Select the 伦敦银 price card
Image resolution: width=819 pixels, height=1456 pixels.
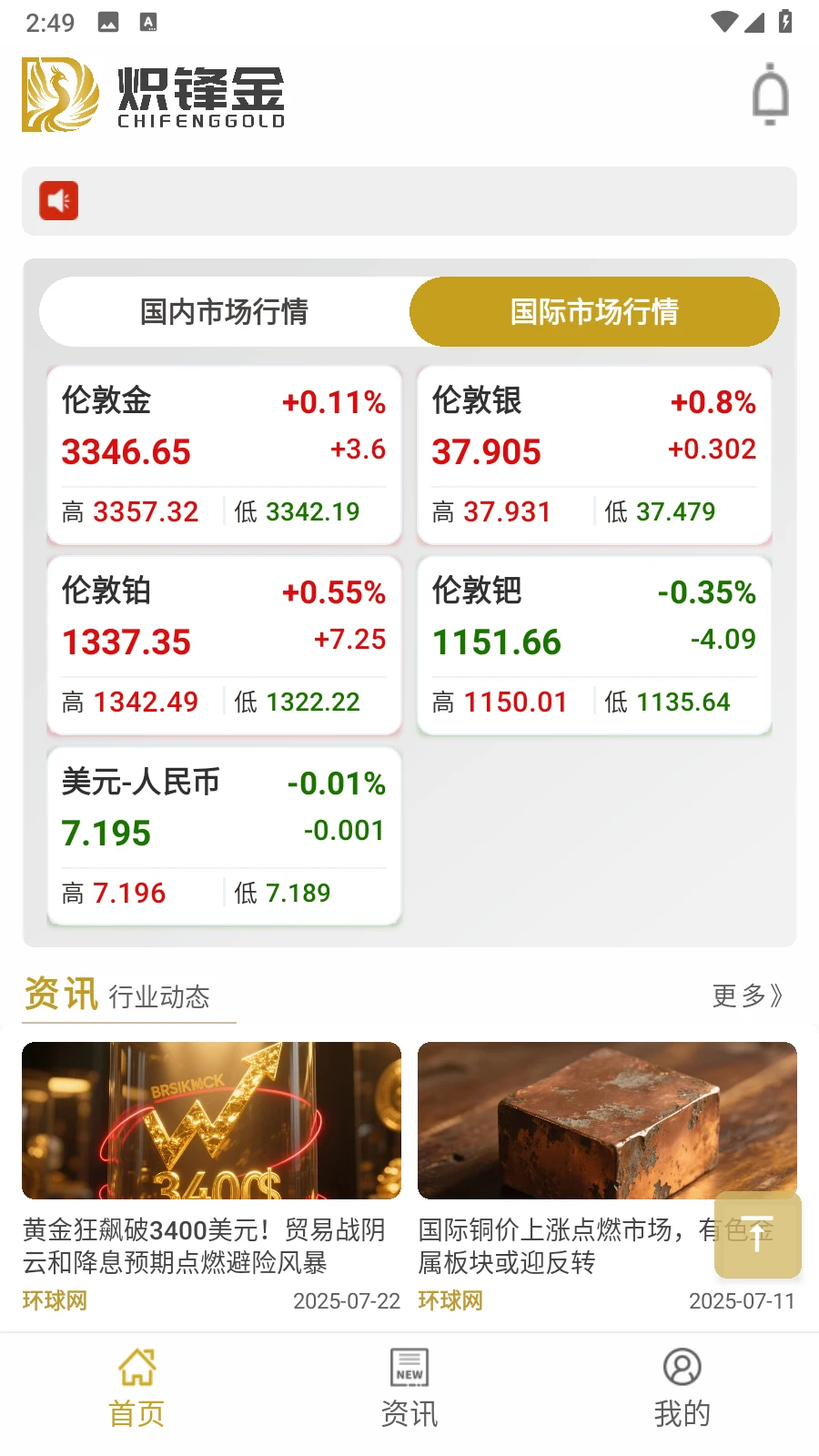[x=593, y=455]
